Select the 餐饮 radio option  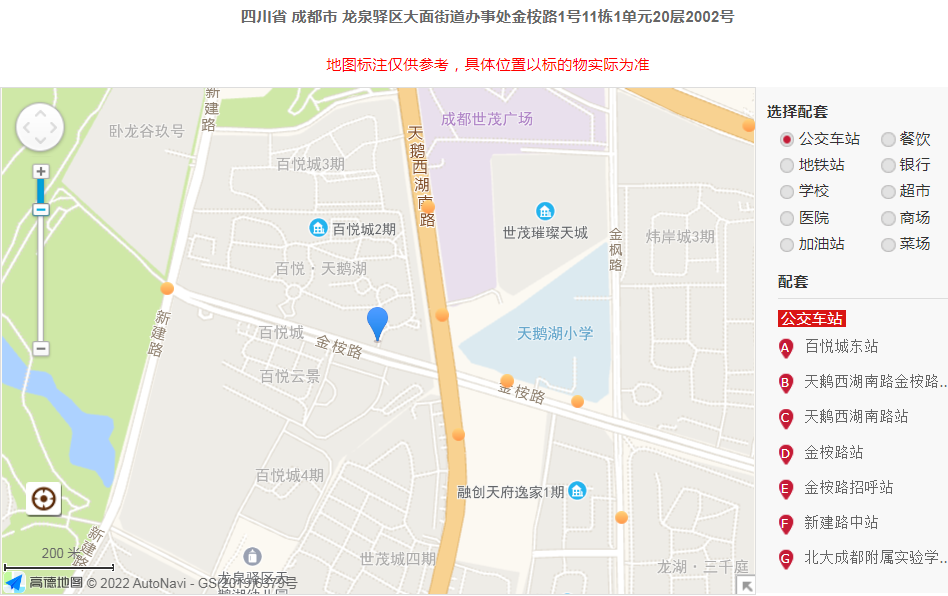click(x=888, y=139)
